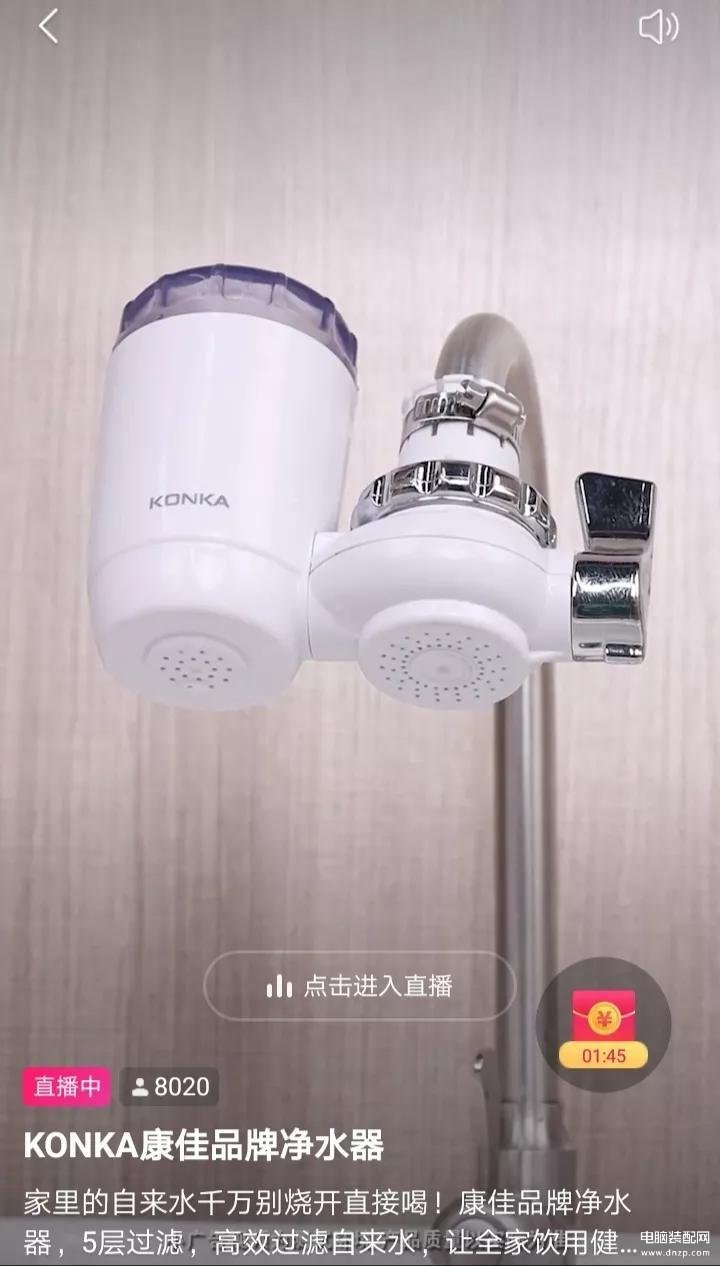Viewport: 720px width, 1266px height.
Task: Toggle the sound speaker icon
Action: tap(658, 27)
